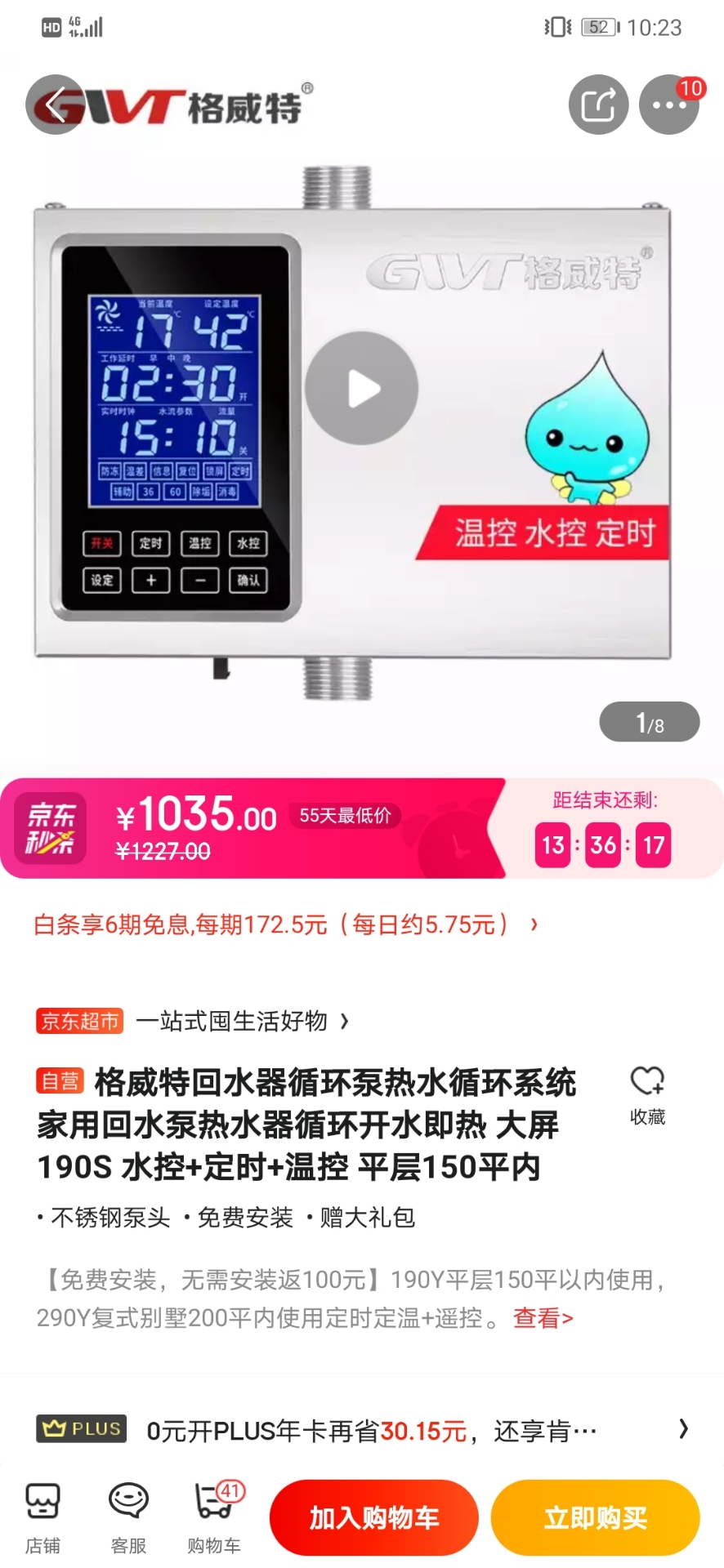Tap 加入购物车 to add item

coord(374,1518)
